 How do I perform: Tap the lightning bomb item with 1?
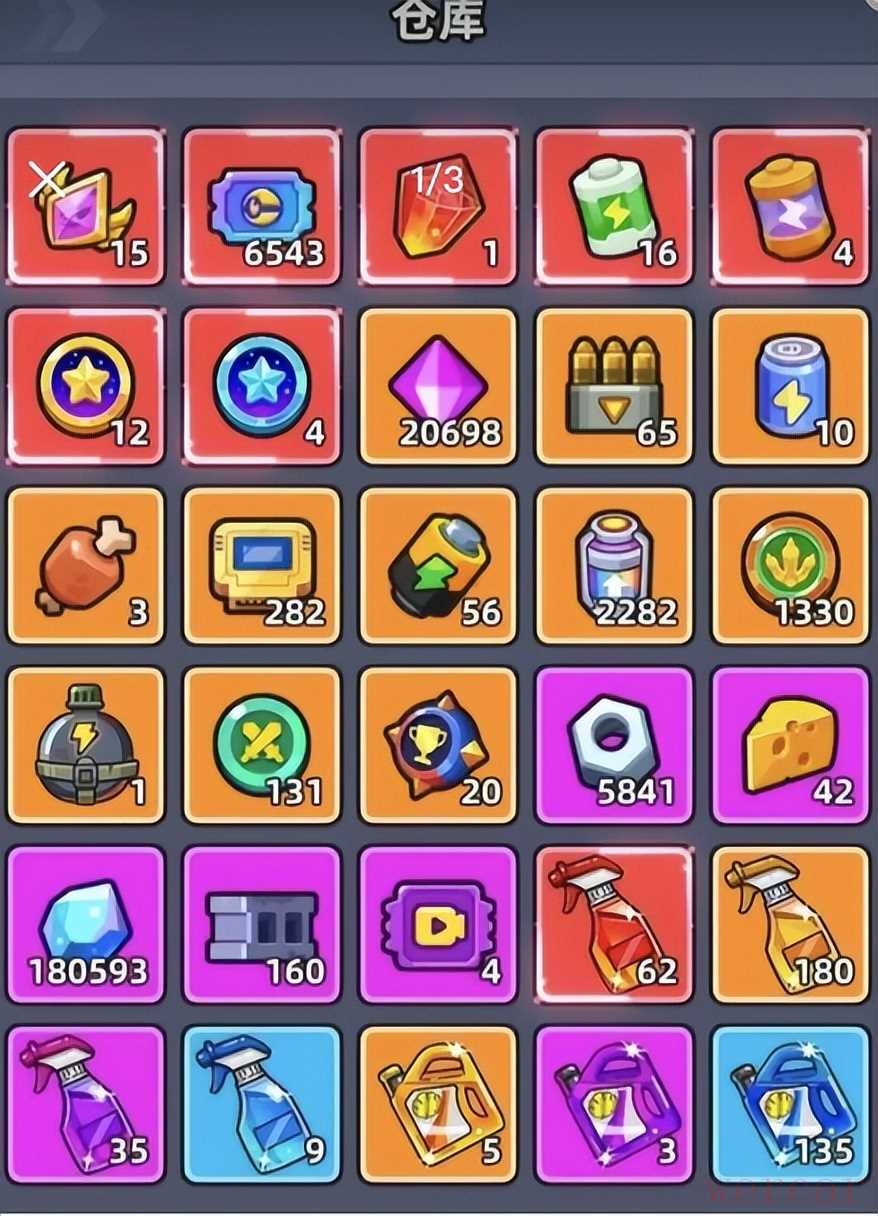coord(85,745)
